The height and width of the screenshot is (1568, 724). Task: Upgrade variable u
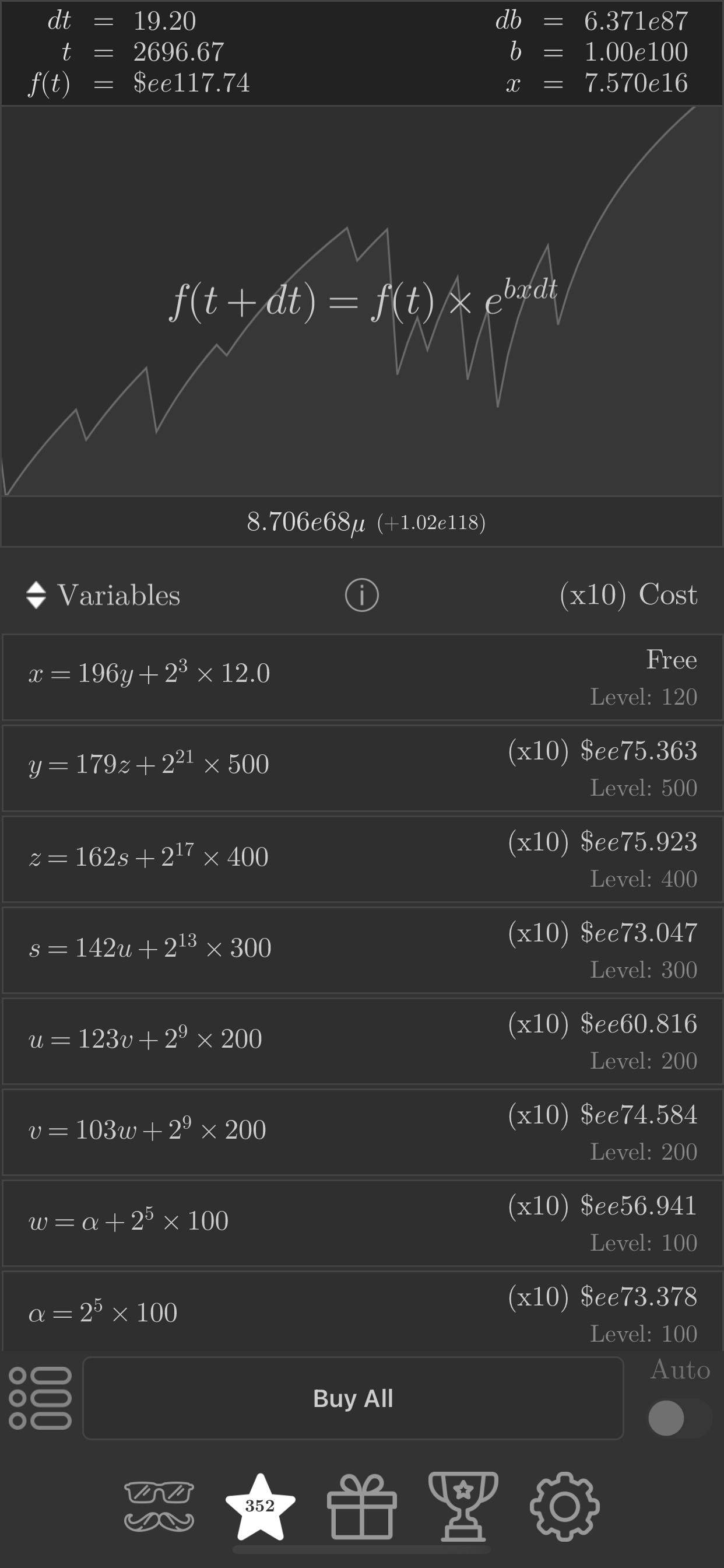pyautogui.click(x=362, y=1042)
